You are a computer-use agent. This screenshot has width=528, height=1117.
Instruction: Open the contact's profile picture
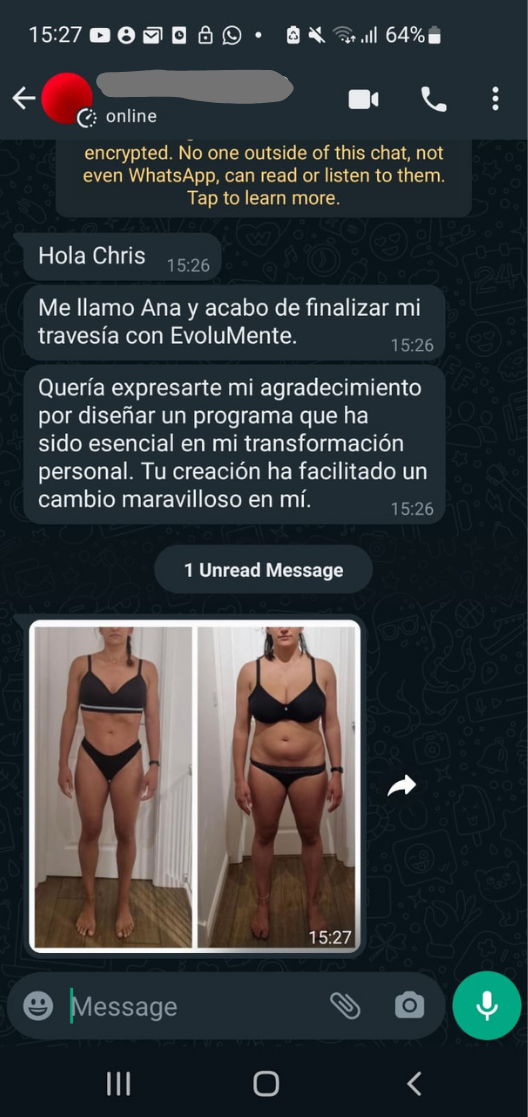tap(67, 98)
